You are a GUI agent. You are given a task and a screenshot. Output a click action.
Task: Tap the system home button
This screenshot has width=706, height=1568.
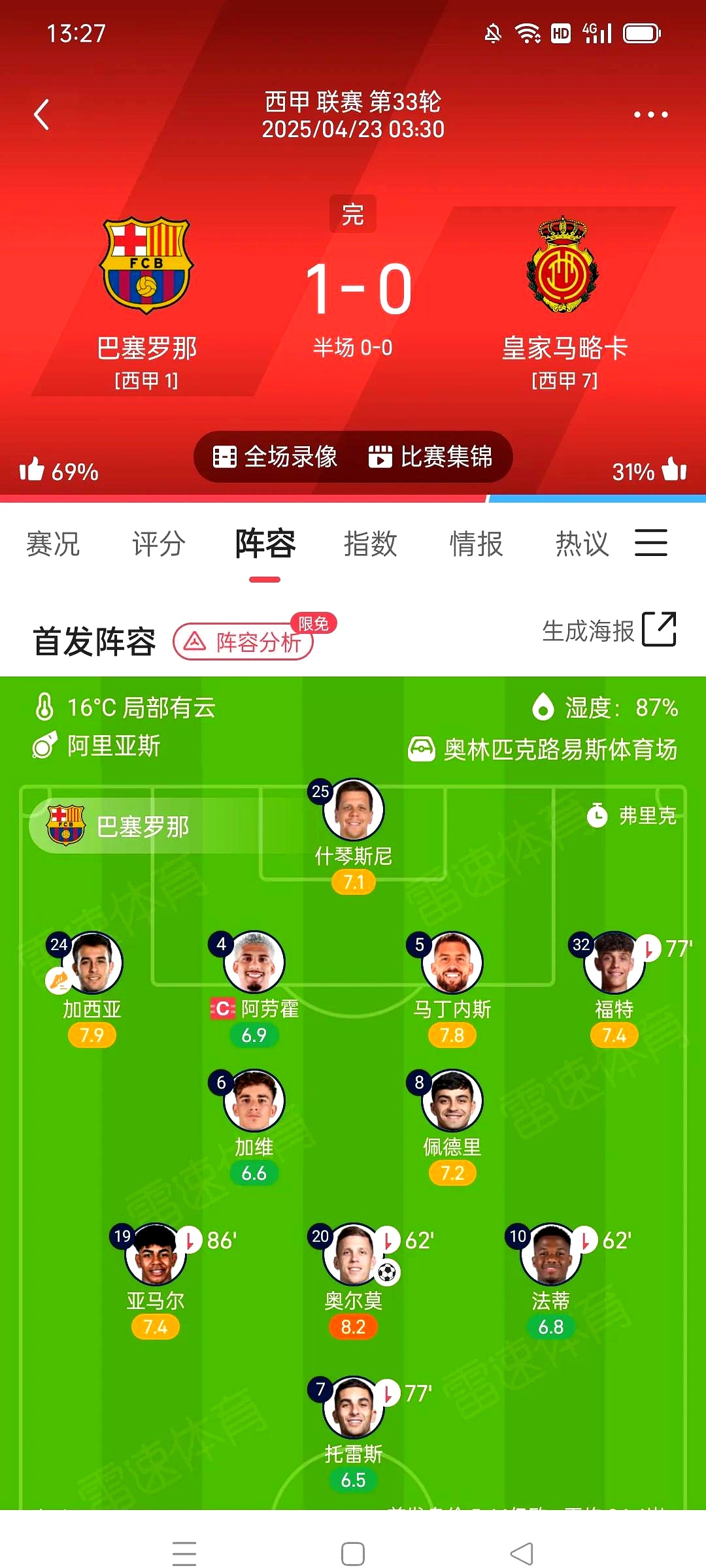[353, 1554]
